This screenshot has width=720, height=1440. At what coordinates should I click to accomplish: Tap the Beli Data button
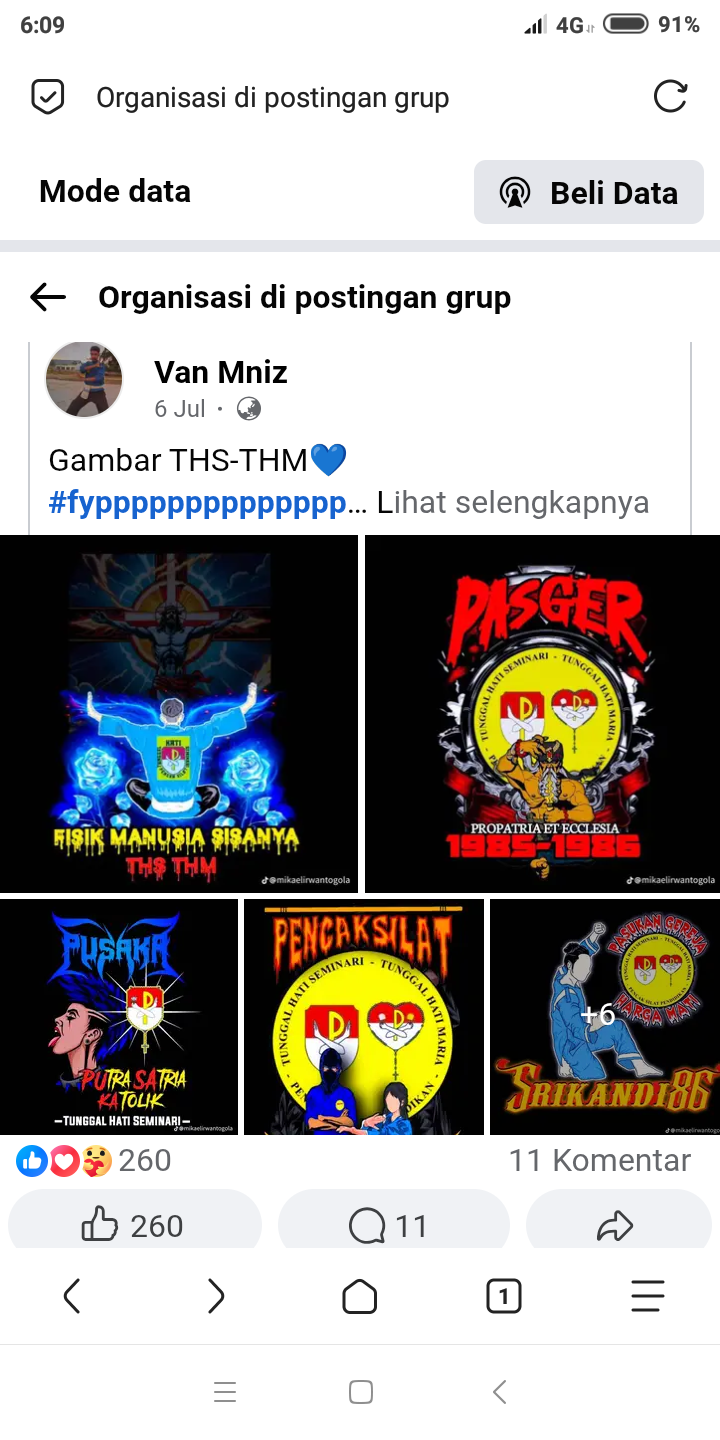(x=588, y=192)
